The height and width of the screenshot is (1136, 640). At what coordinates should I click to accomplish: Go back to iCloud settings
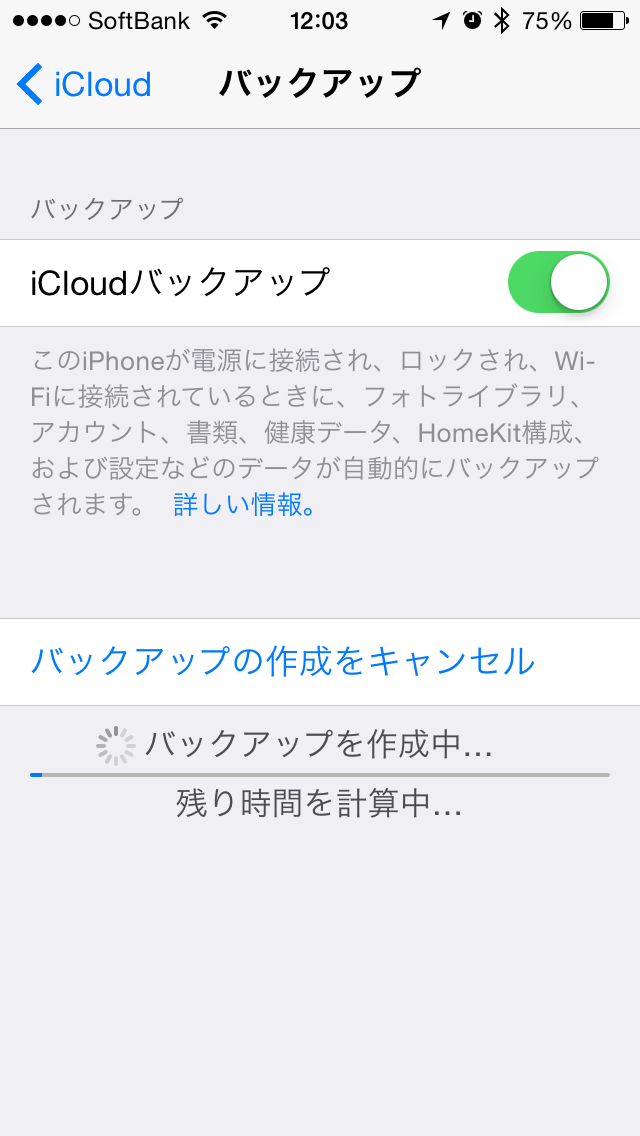pos(83,84)
